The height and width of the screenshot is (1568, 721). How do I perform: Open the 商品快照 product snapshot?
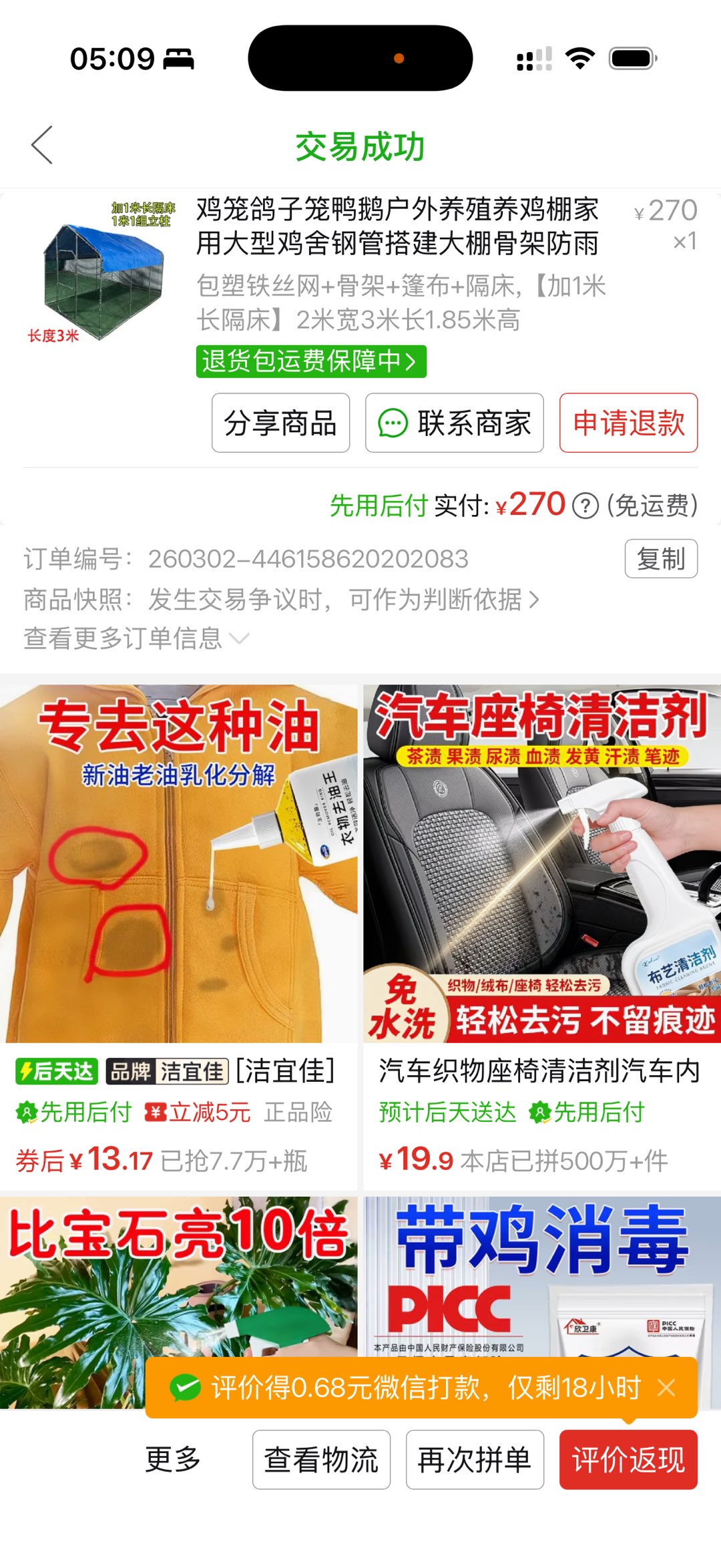280,599
